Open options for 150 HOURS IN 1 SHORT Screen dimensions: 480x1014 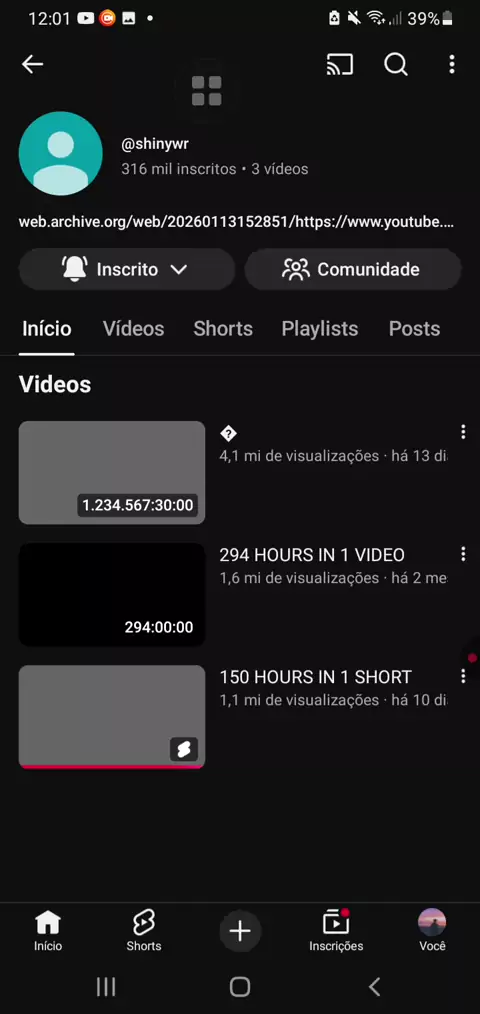coord(463,676)
